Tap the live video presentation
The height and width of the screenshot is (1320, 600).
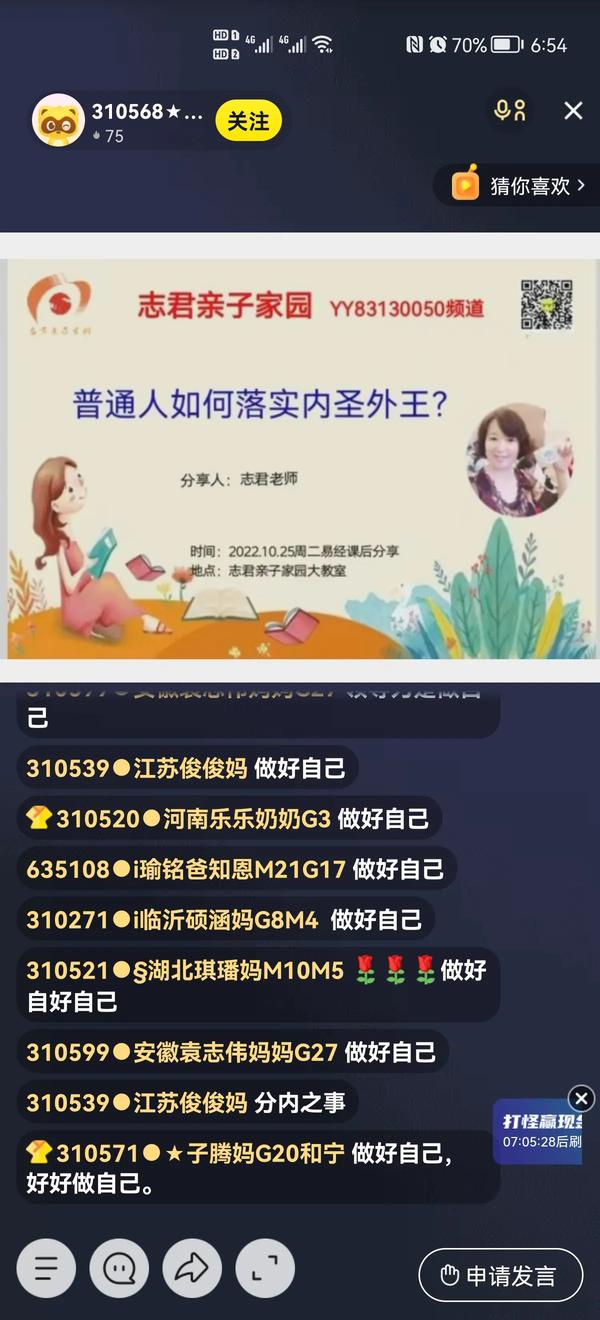pos(299,460)
